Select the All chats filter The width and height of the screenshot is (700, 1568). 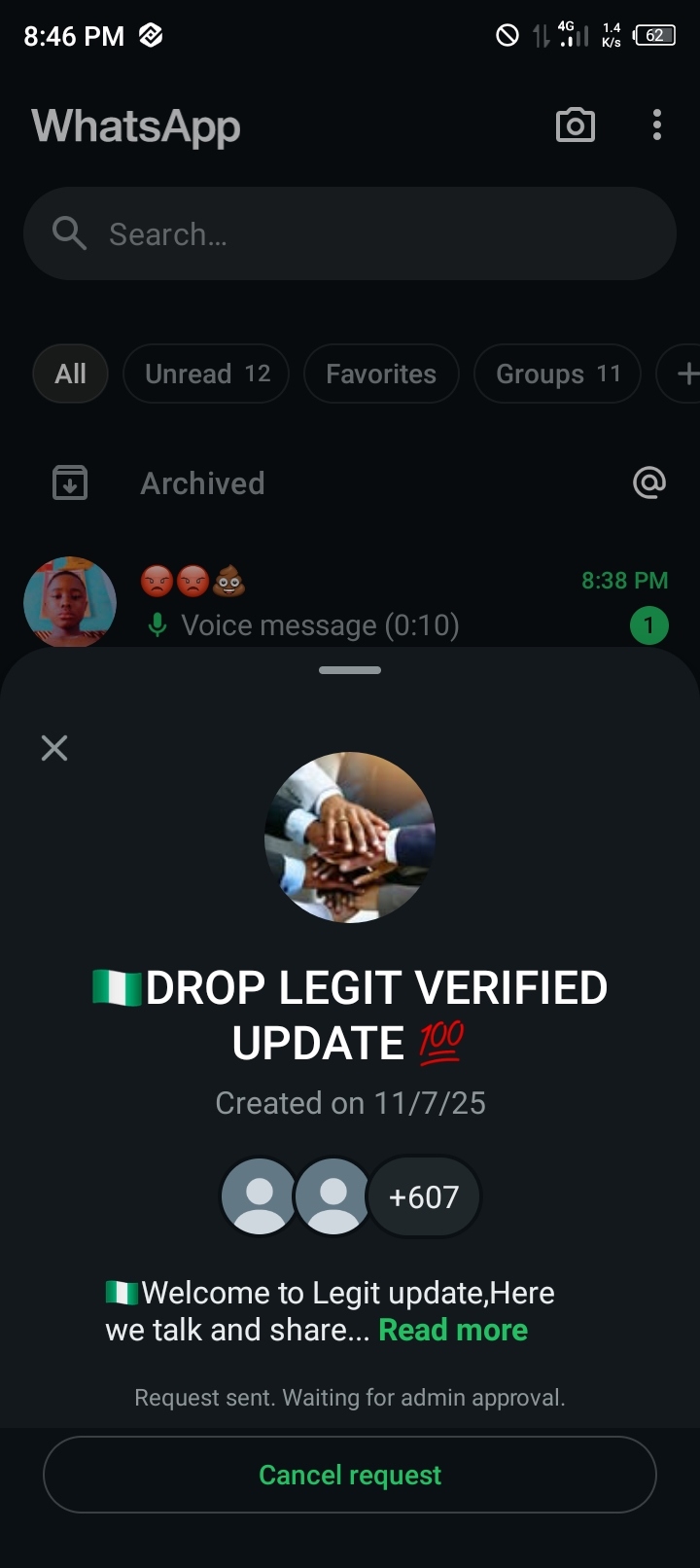tap(70, 374)
